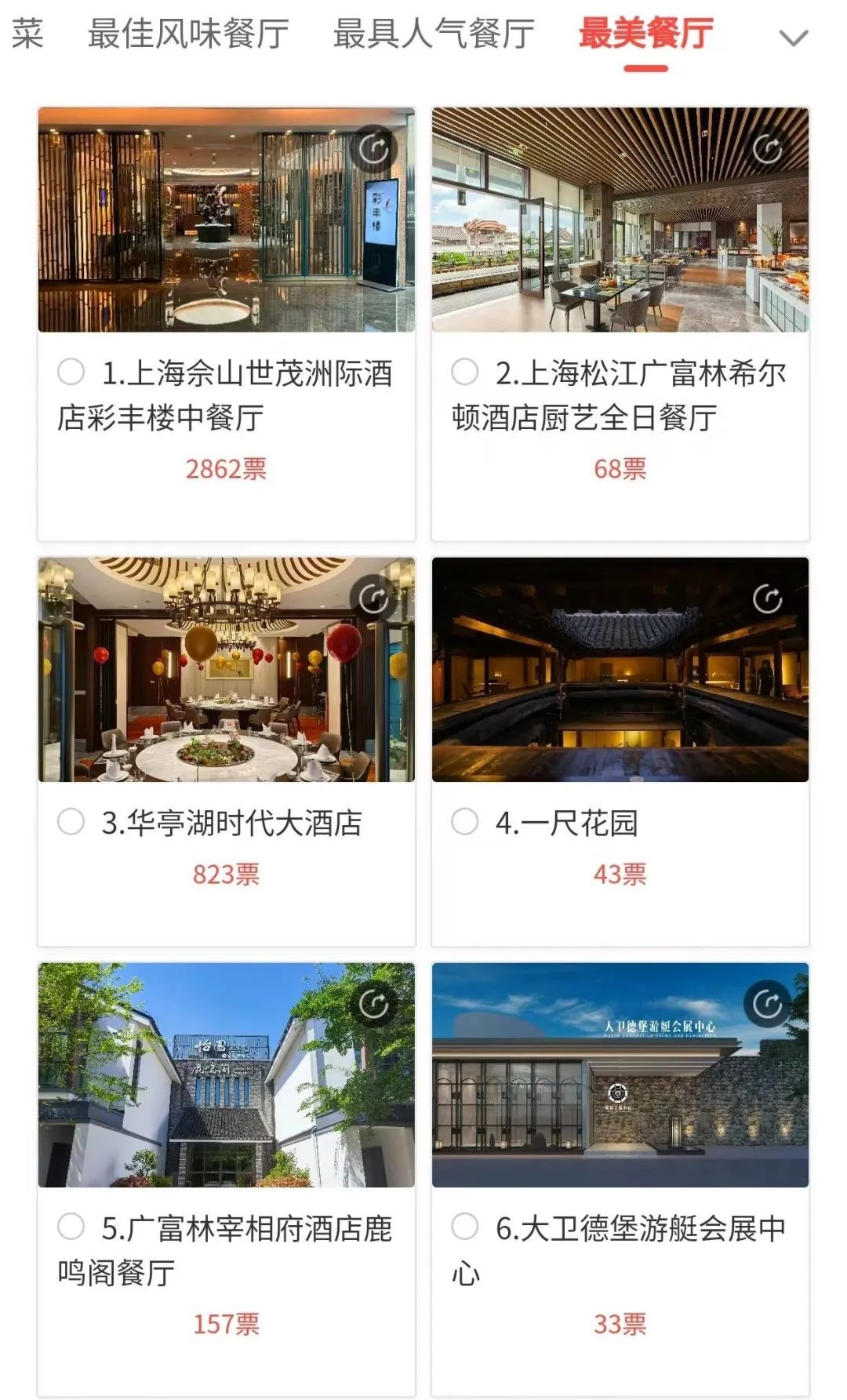This screenshot has width=847, height=1400.
Task: Choose 华亭湖时代大酒店 radio button
Action: click(x=71, y=822)
